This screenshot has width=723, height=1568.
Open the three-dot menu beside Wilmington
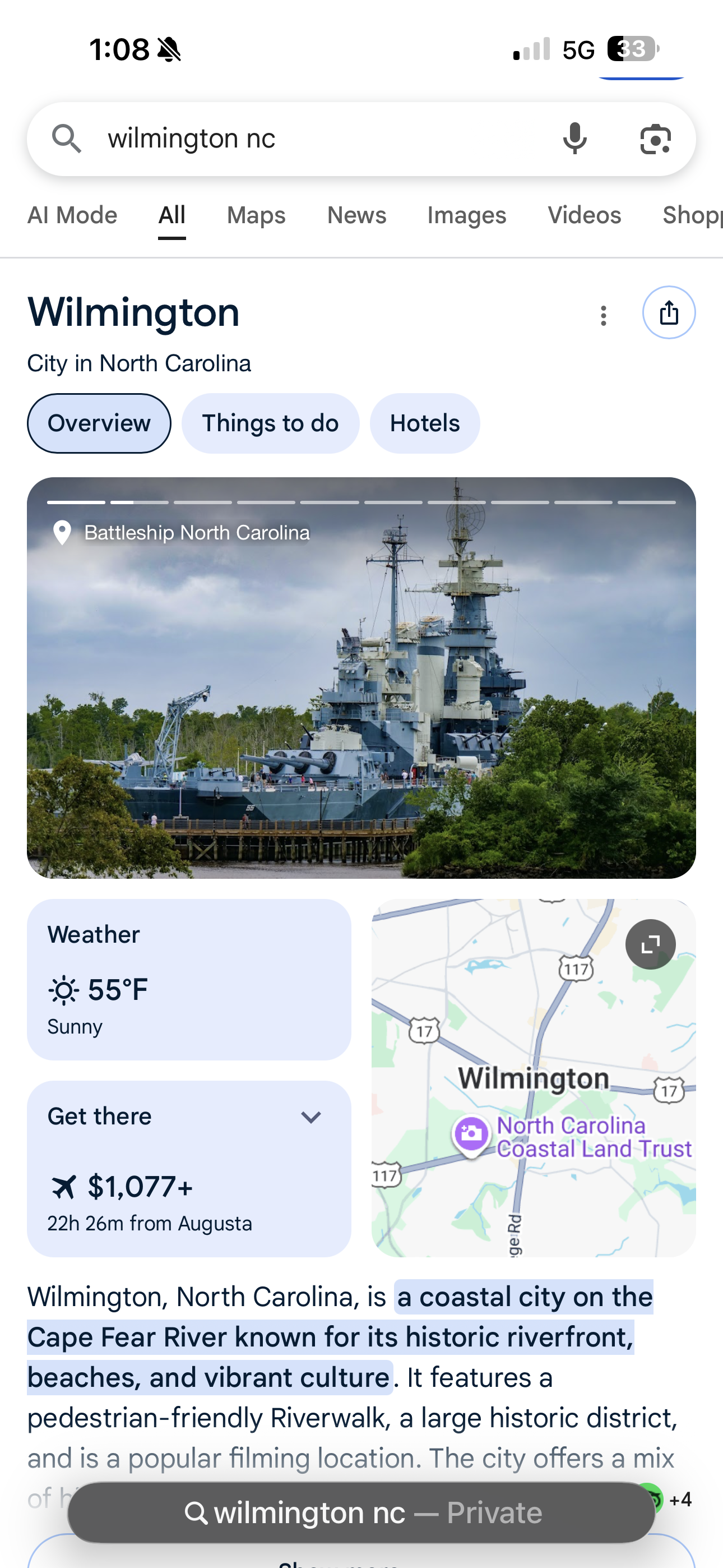point(603,315)
